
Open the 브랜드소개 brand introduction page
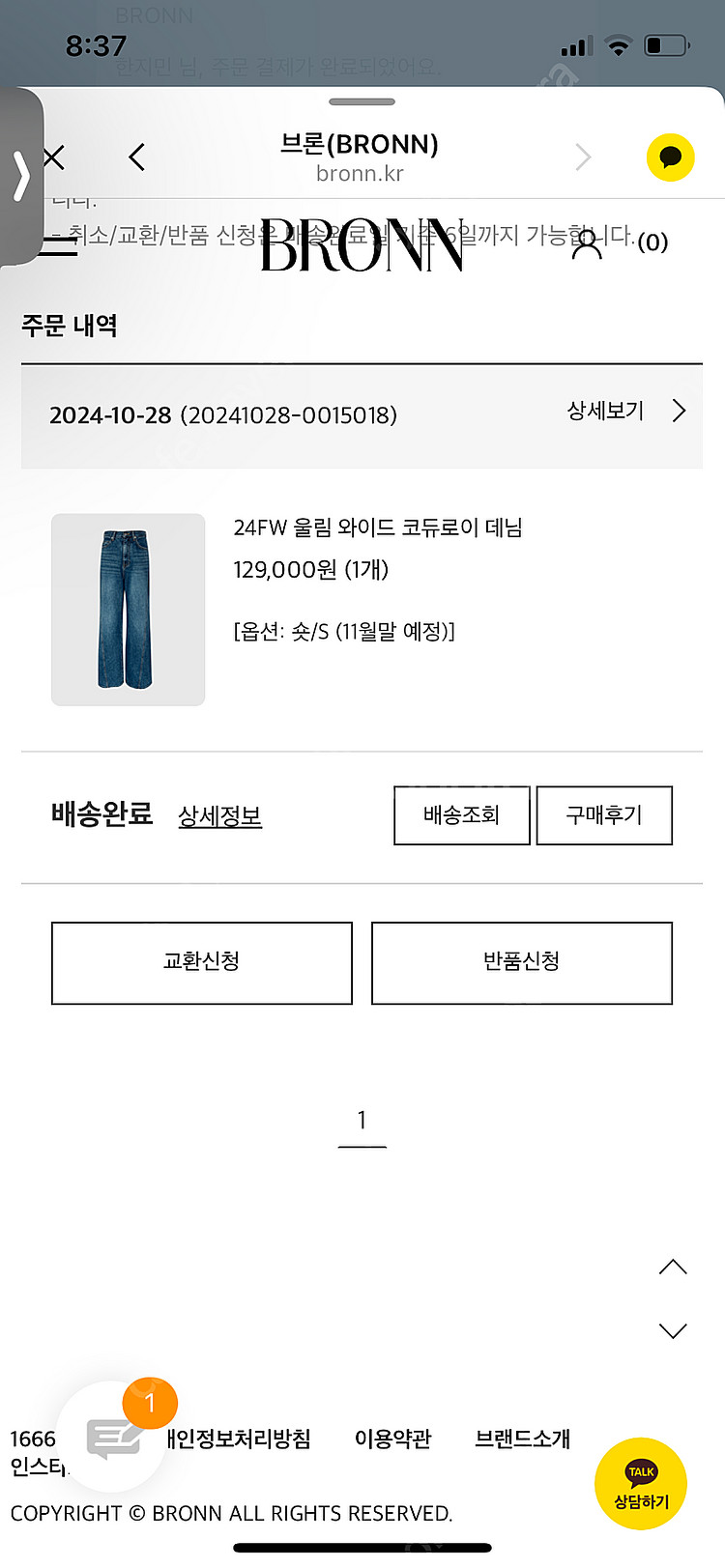[x=522, y=1439]
